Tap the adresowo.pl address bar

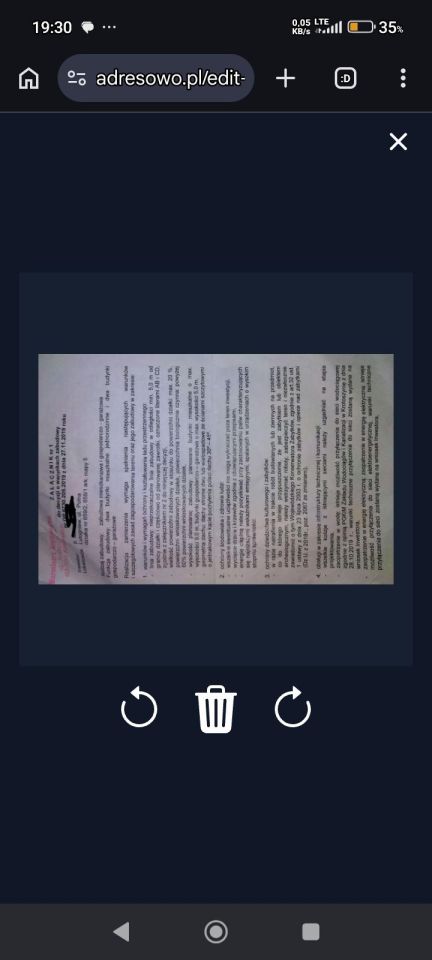coord(155,78)
